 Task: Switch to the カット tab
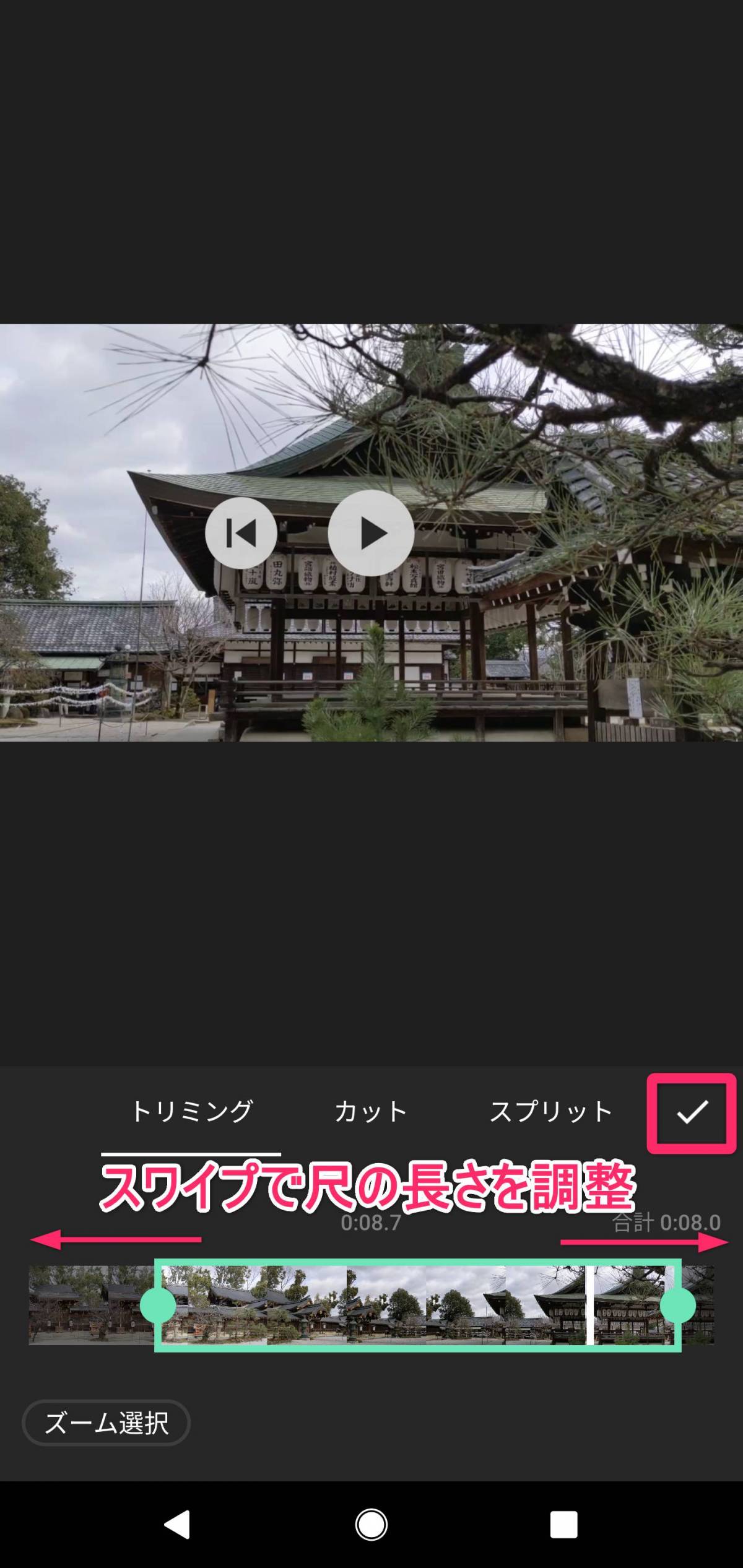click(x=370, y=1112)
